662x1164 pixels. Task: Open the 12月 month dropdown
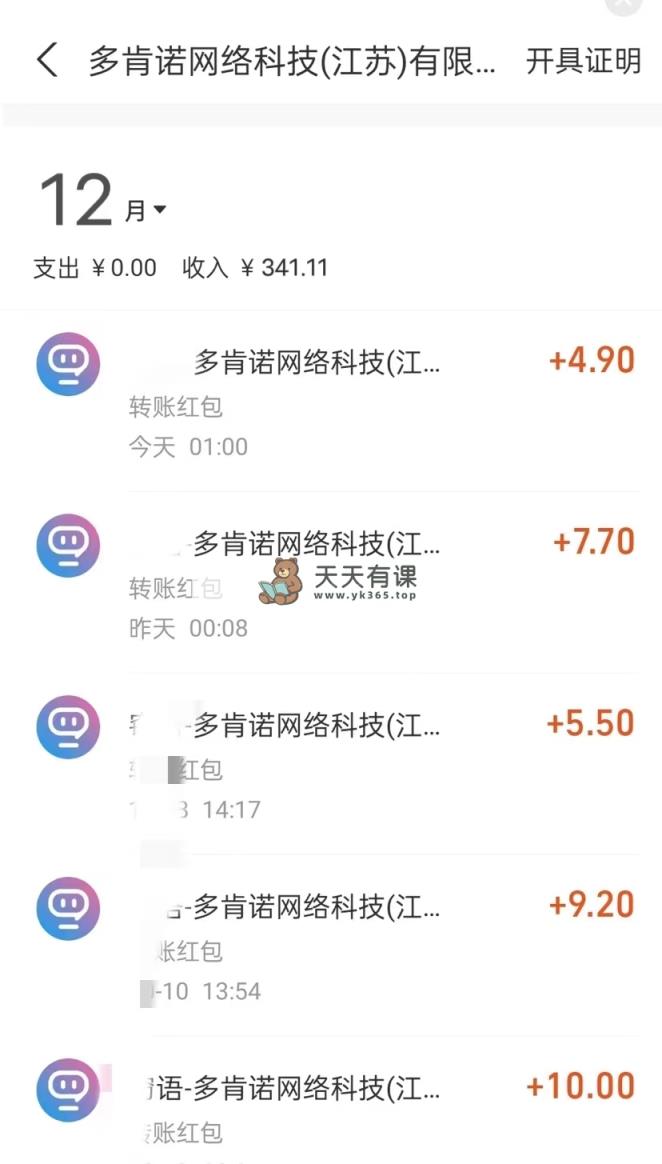(x=103, y=200)
